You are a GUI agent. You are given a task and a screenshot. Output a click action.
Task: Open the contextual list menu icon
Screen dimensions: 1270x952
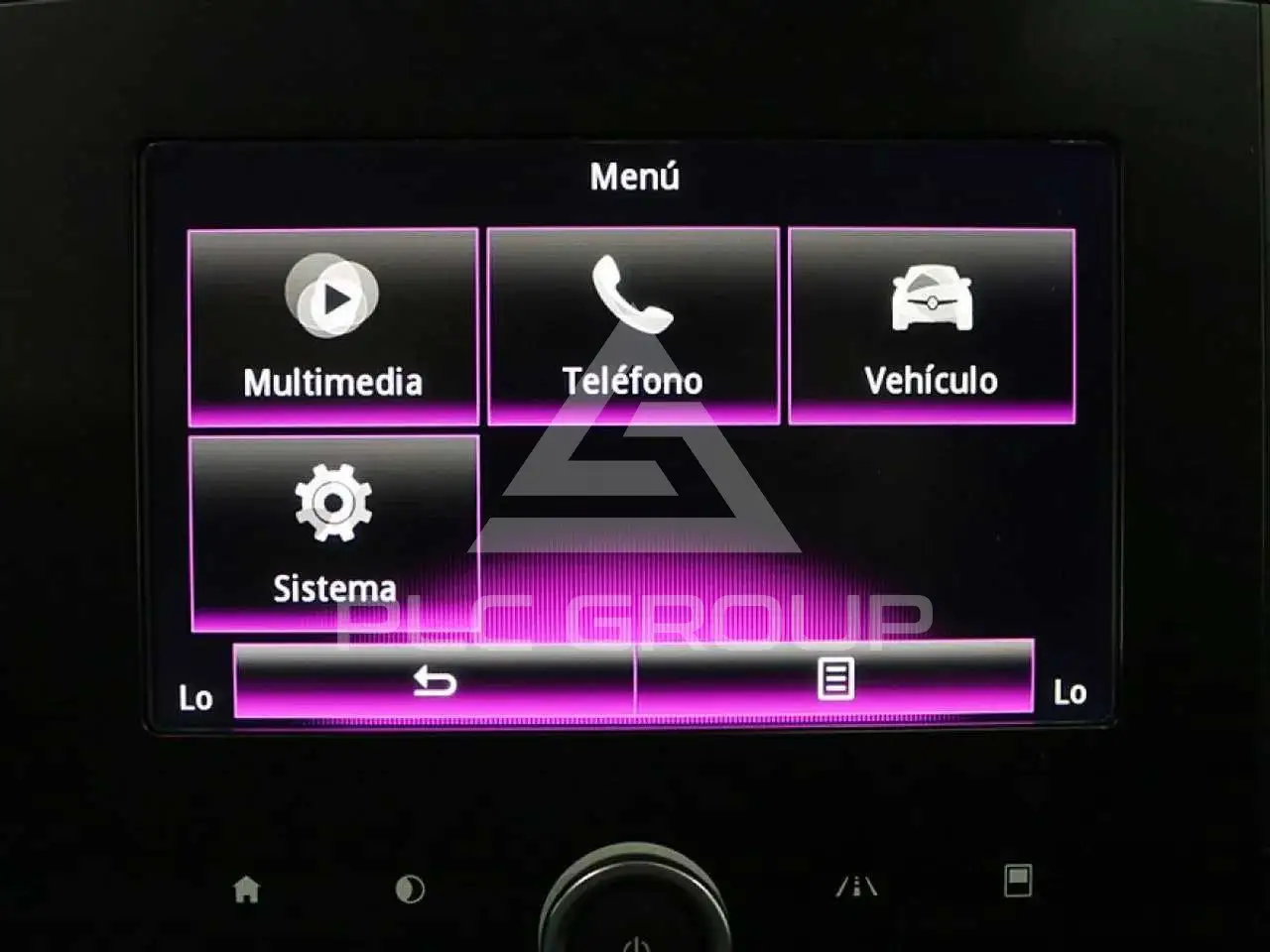click(834, 679)
